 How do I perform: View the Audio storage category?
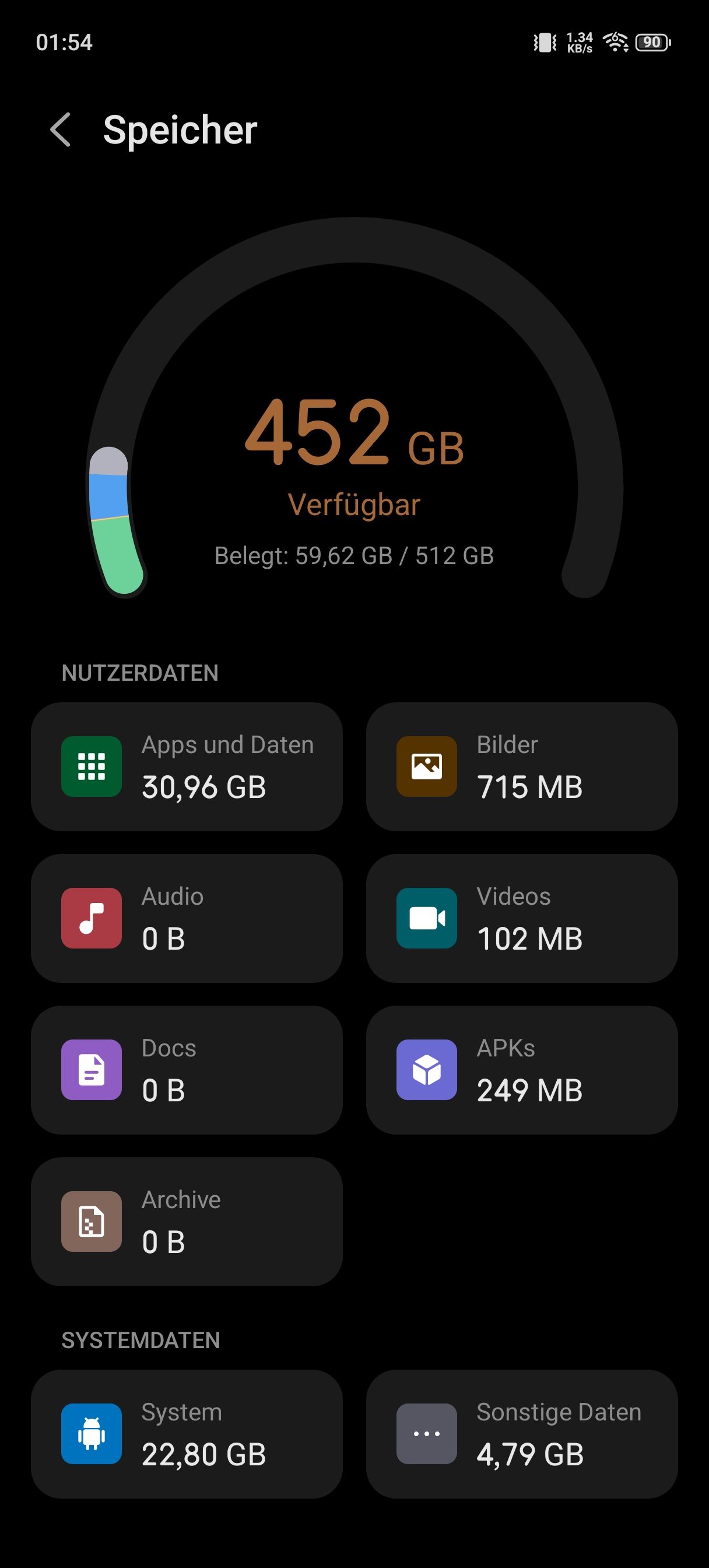[187, 918]
